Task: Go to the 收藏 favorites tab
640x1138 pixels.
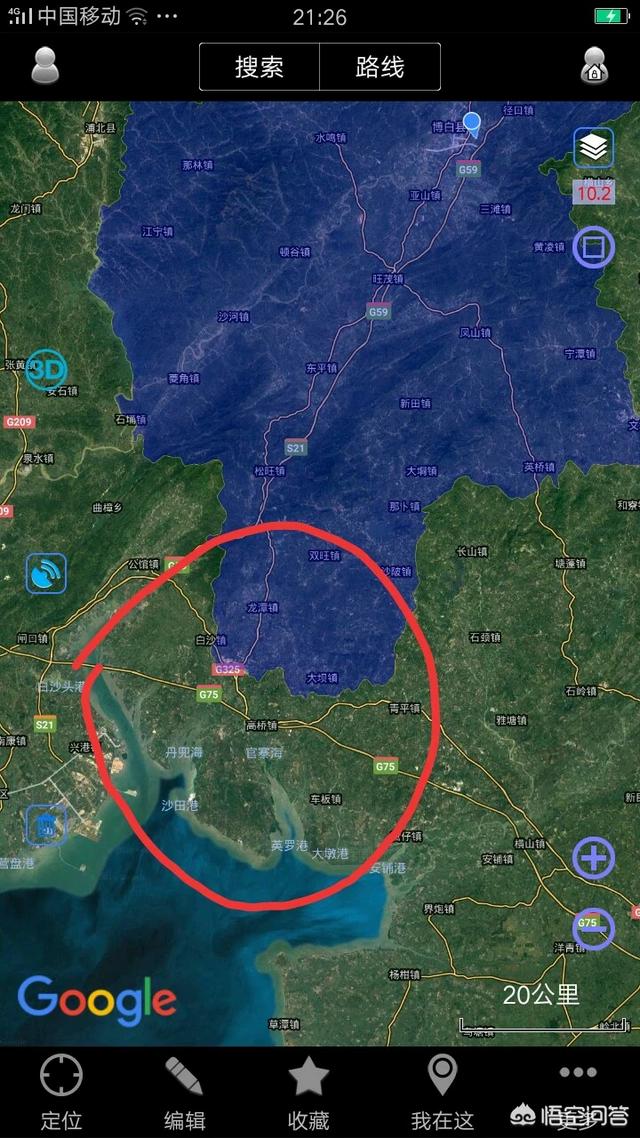Action: [309, 1092]
